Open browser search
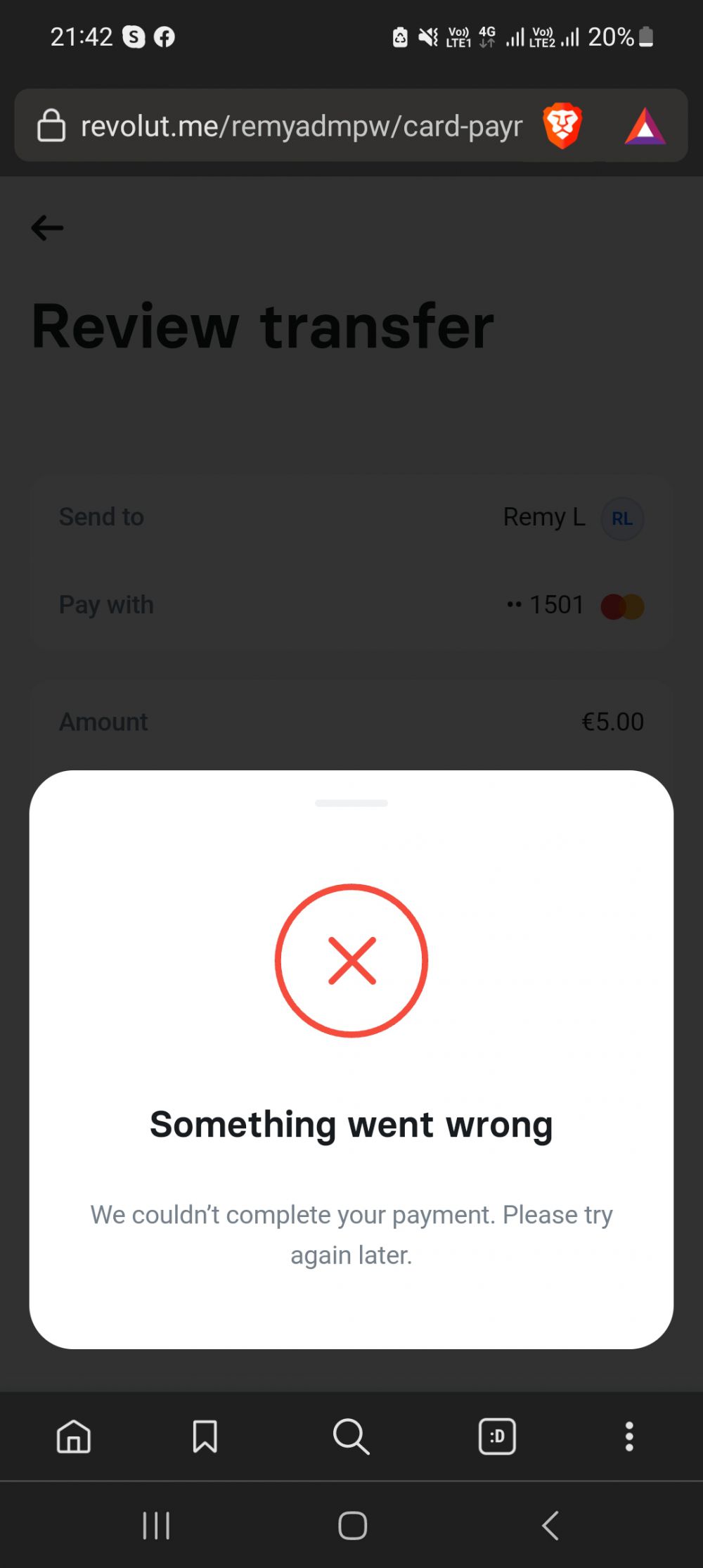 pos(351,1436)
